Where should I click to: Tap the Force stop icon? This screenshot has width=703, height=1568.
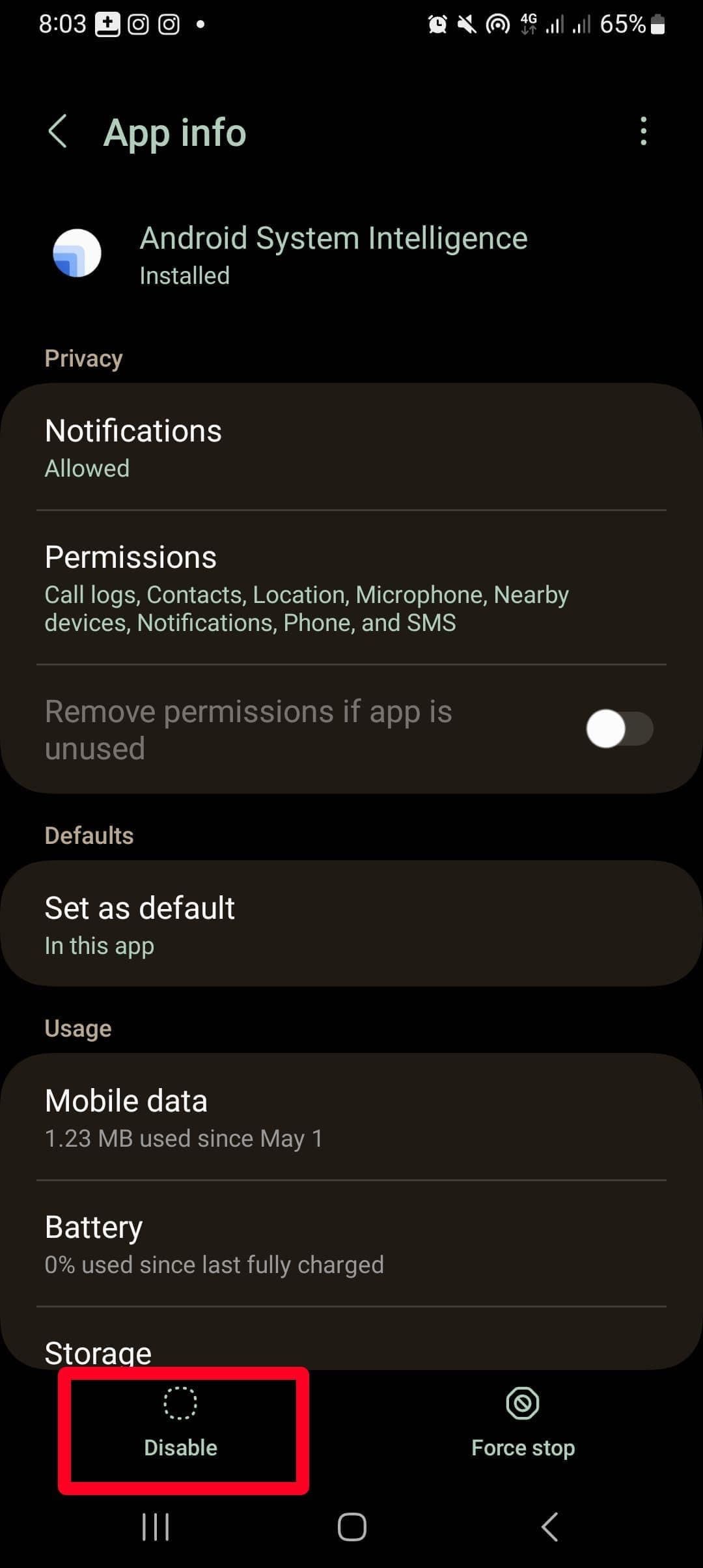click(523, 1403)
